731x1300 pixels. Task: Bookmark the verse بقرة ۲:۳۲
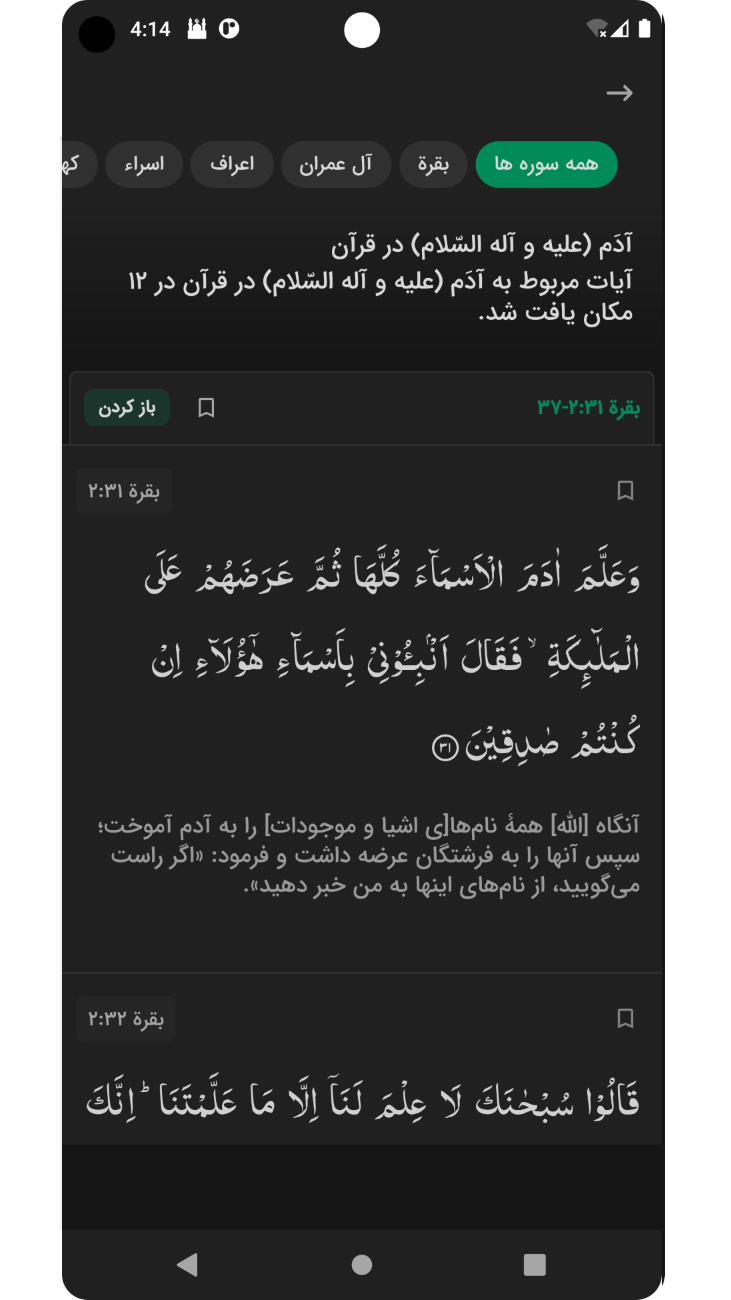[625, 1018]
